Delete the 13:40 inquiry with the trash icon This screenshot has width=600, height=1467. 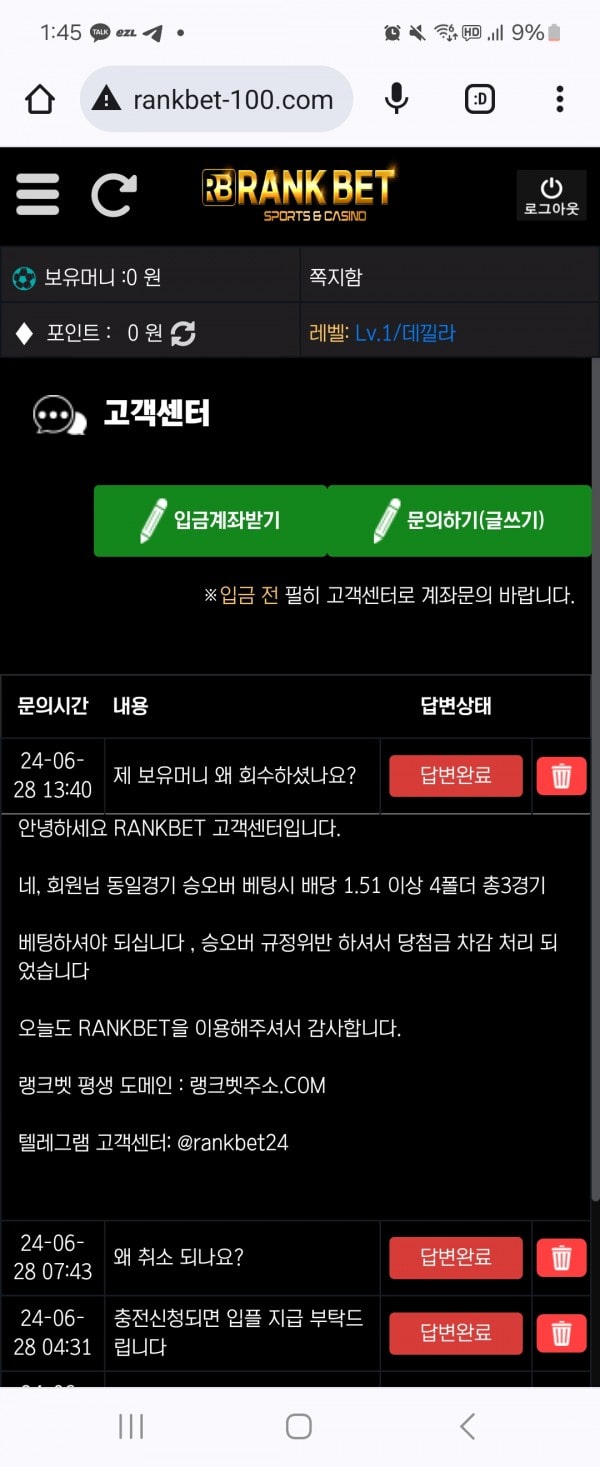click(561, 776)
